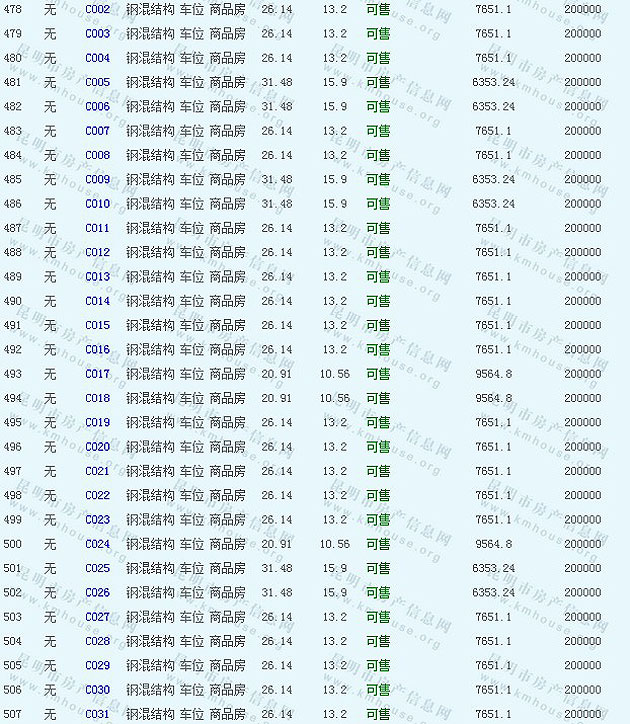Select the C014 link
Screen dimensions: 630x724
97,301
